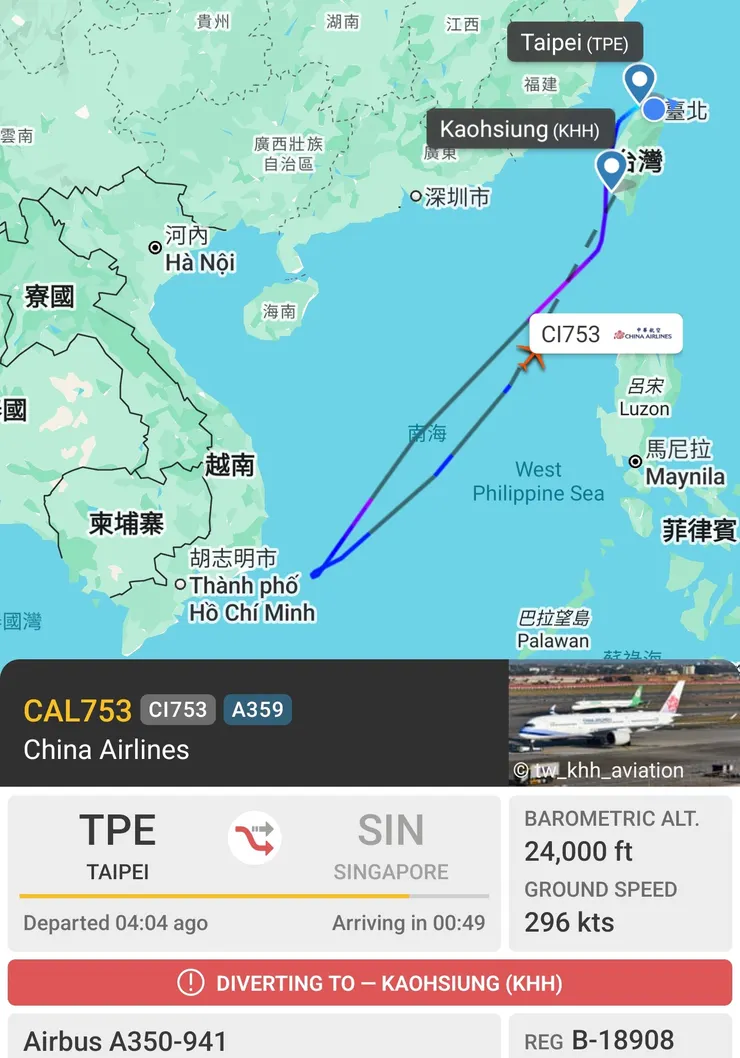View the China Airlines aircraft photo

point(624,722)
